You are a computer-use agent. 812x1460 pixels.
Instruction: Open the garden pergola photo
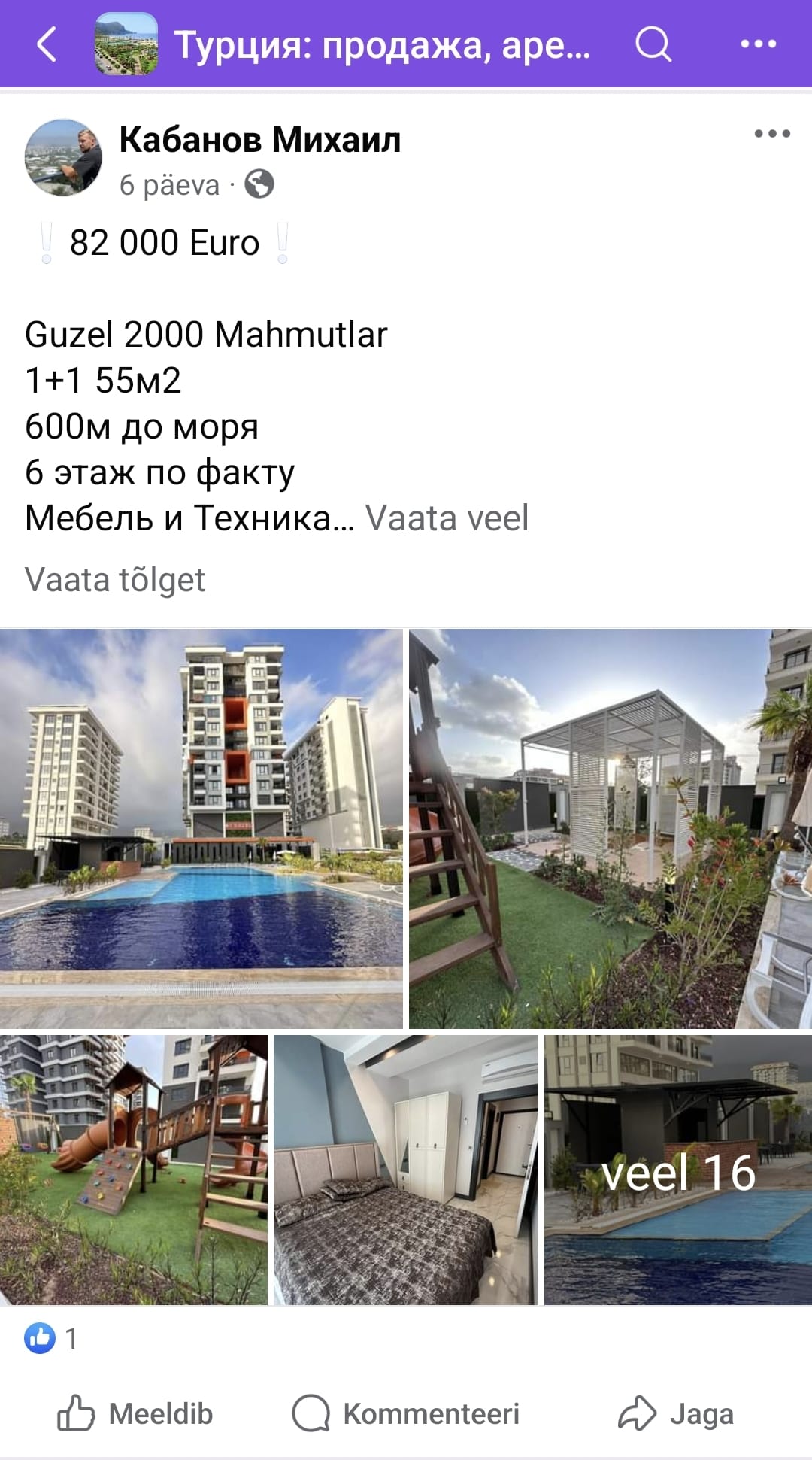coord(611,828)
